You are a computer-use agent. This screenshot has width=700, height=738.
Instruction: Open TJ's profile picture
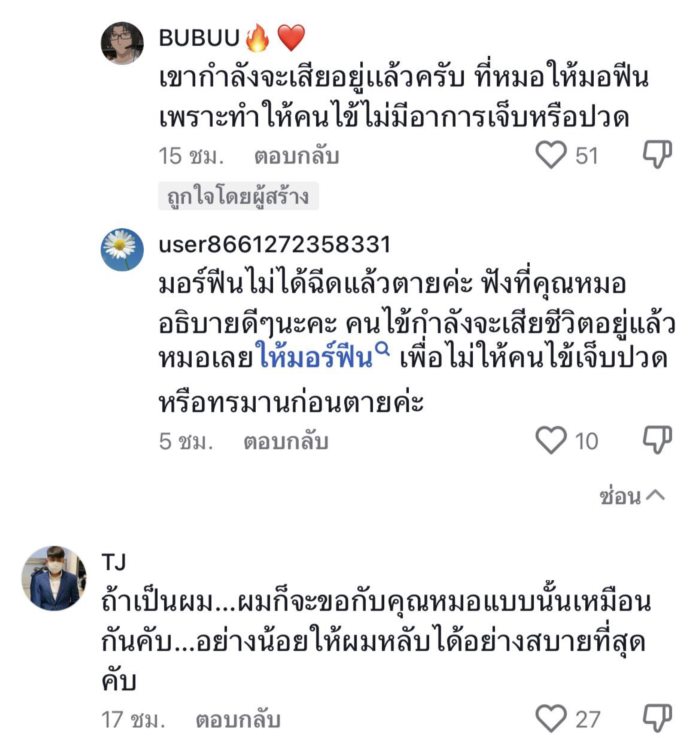(x=52, y=578)
